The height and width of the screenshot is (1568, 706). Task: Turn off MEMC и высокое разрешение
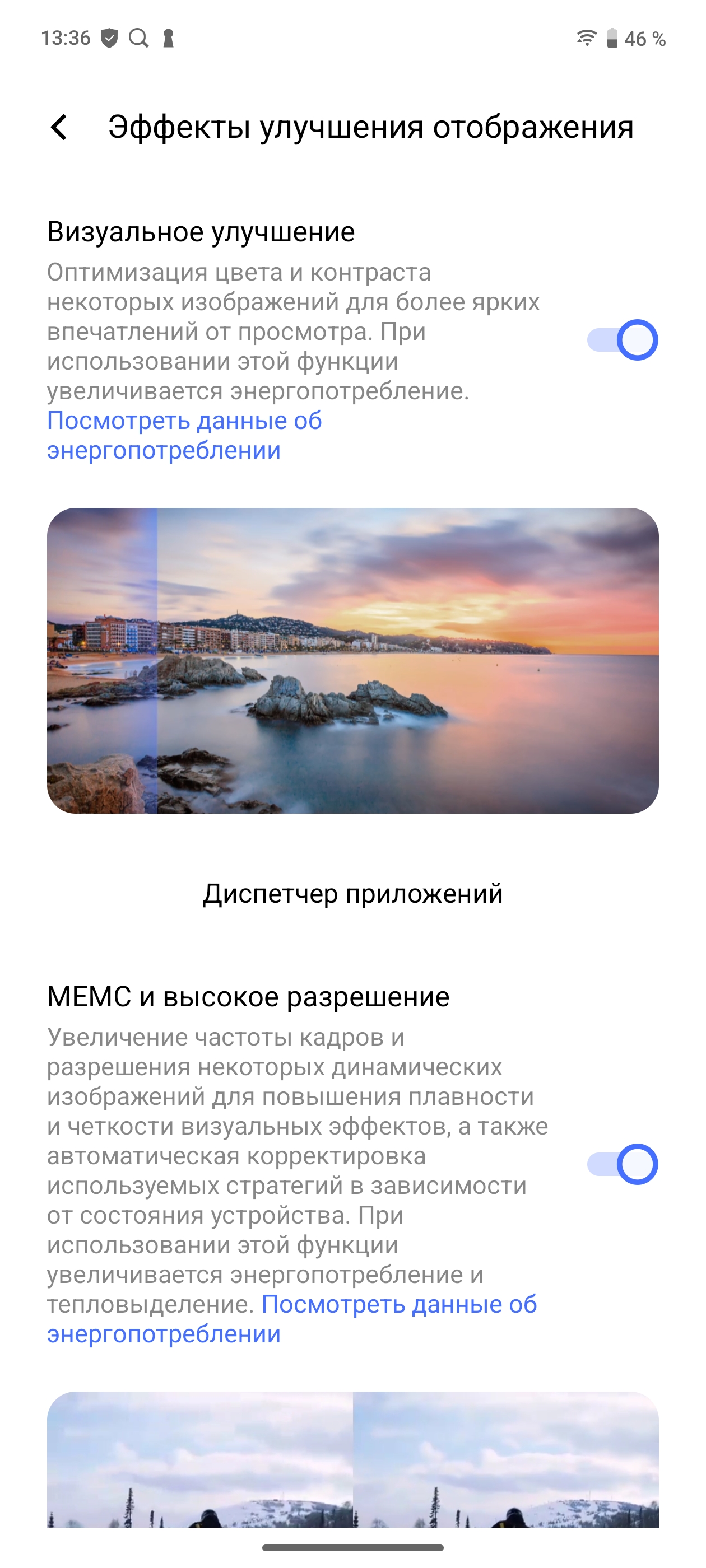pos(622,1164)
